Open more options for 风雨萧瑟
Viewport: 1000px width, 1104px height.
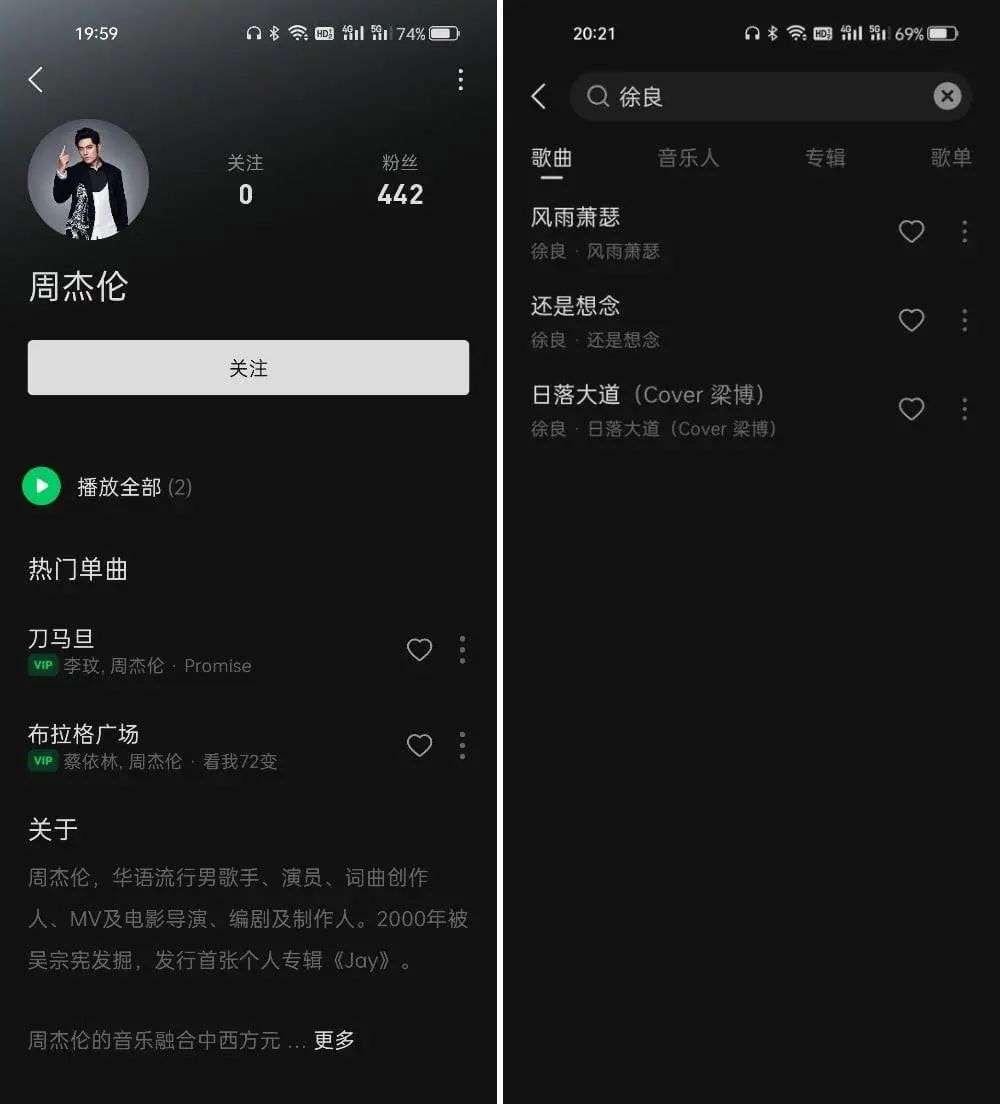[964, 232]
